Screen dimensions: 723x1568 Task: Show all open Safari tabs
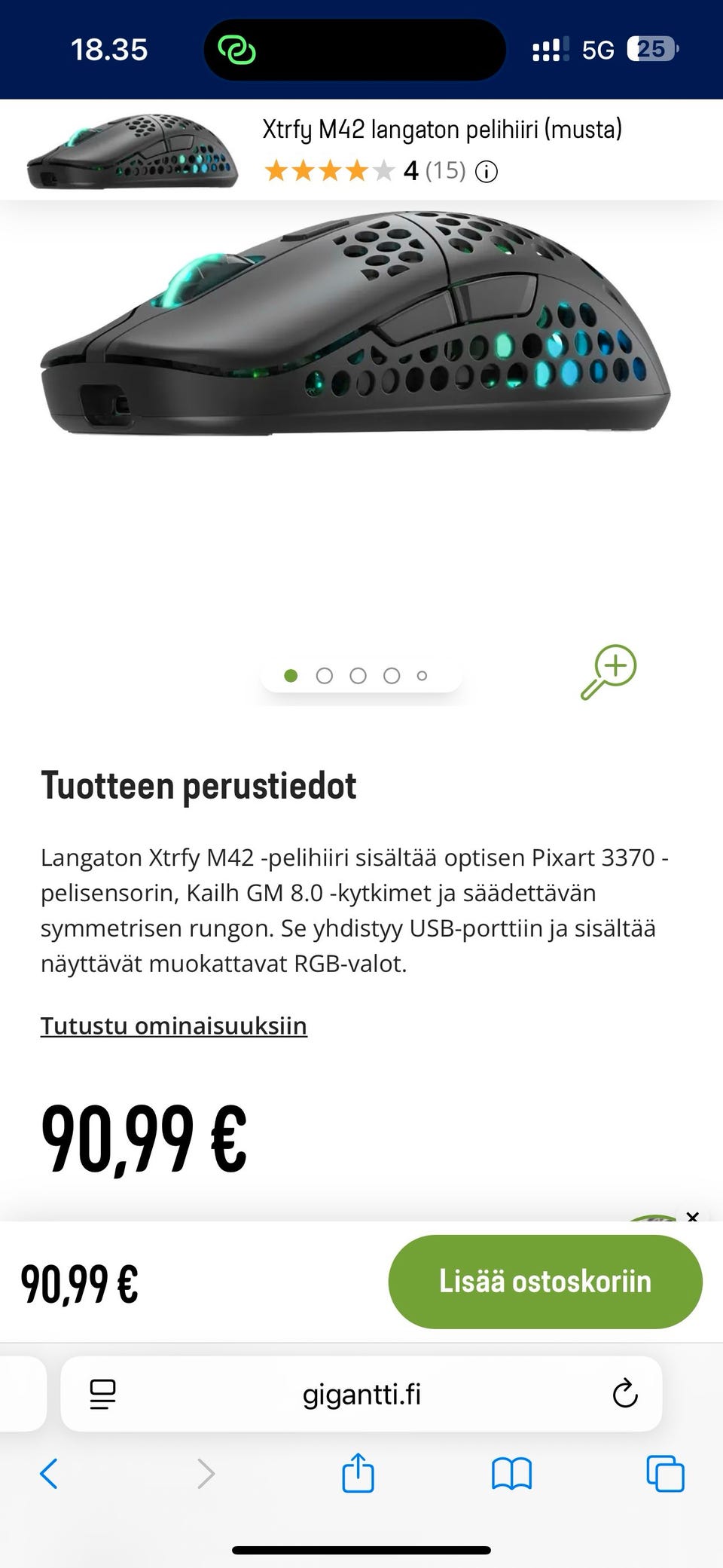pyautogui.click(x=663, y=1475)
